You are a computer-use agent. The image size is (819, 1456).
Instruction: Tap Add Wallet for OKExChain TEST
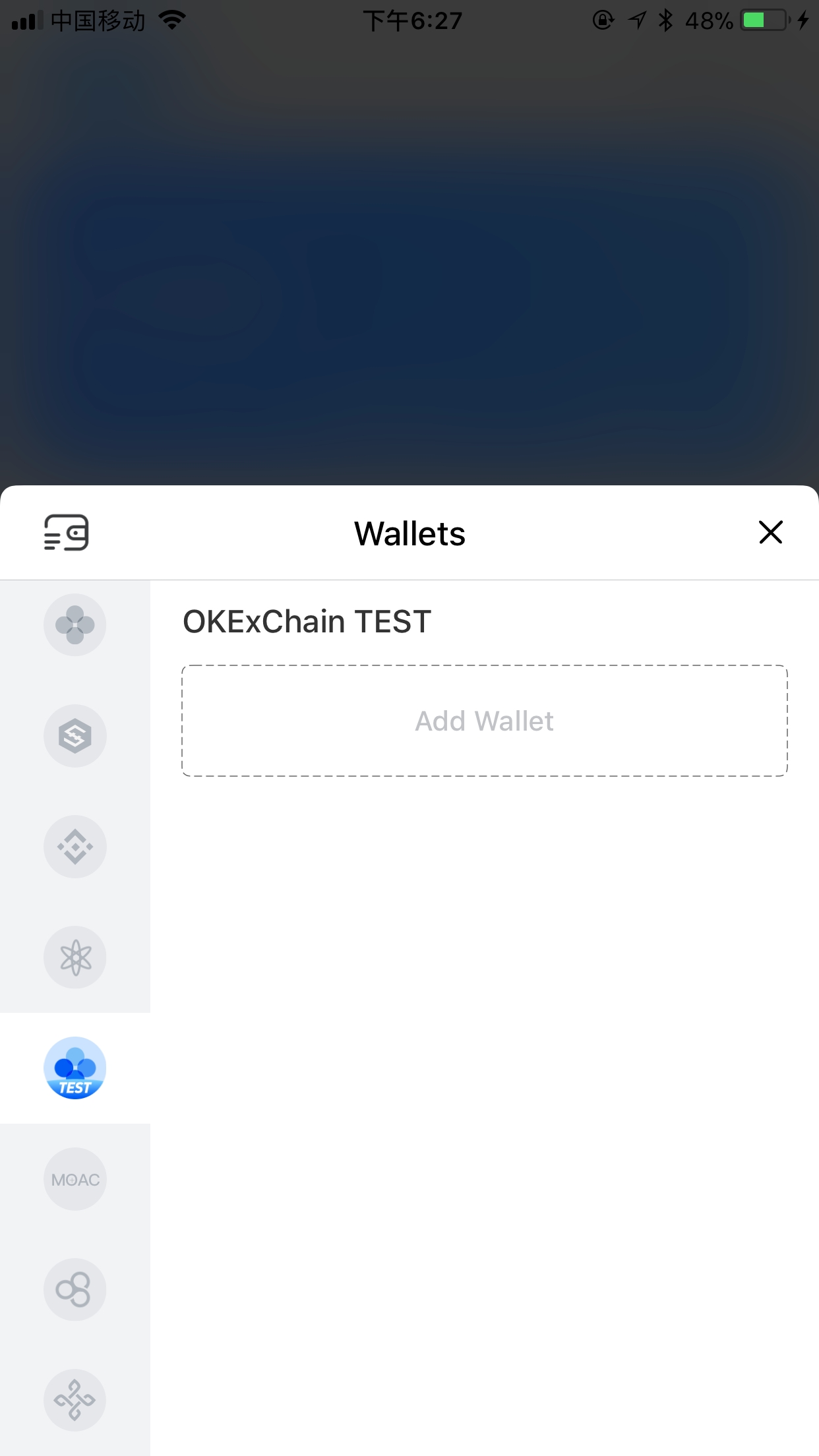(x=485, y=721)
